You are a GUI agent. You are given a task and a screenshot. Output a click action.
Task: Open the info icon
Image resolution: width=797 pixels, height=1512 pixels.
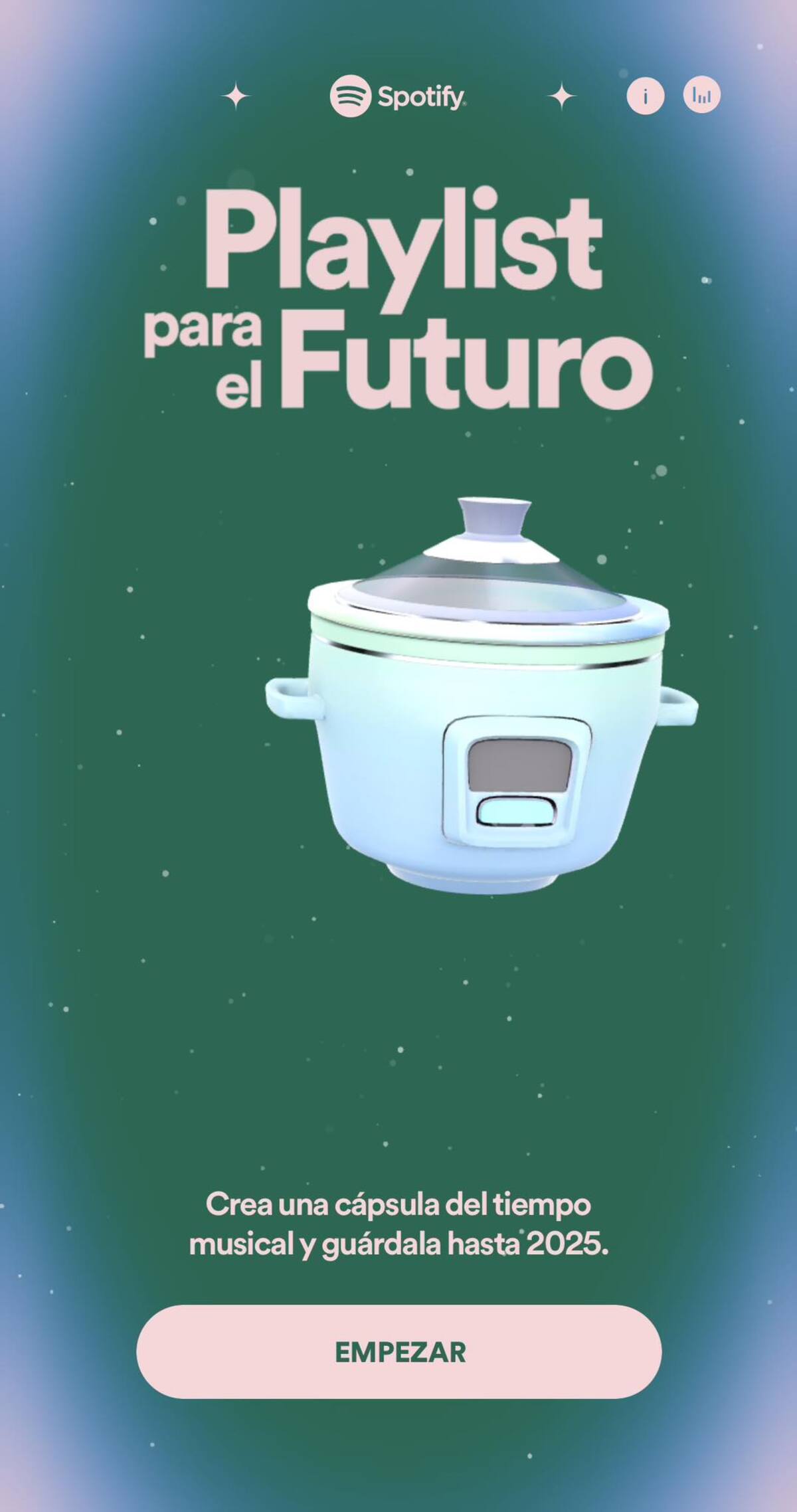645,96
